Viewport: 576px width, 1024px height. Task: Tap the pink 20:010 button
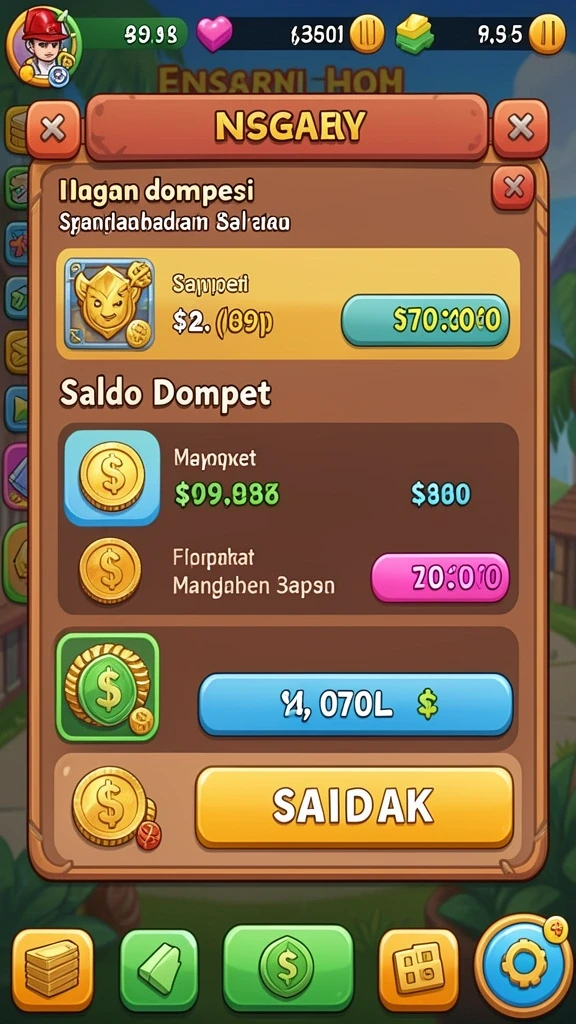point(440,577)
